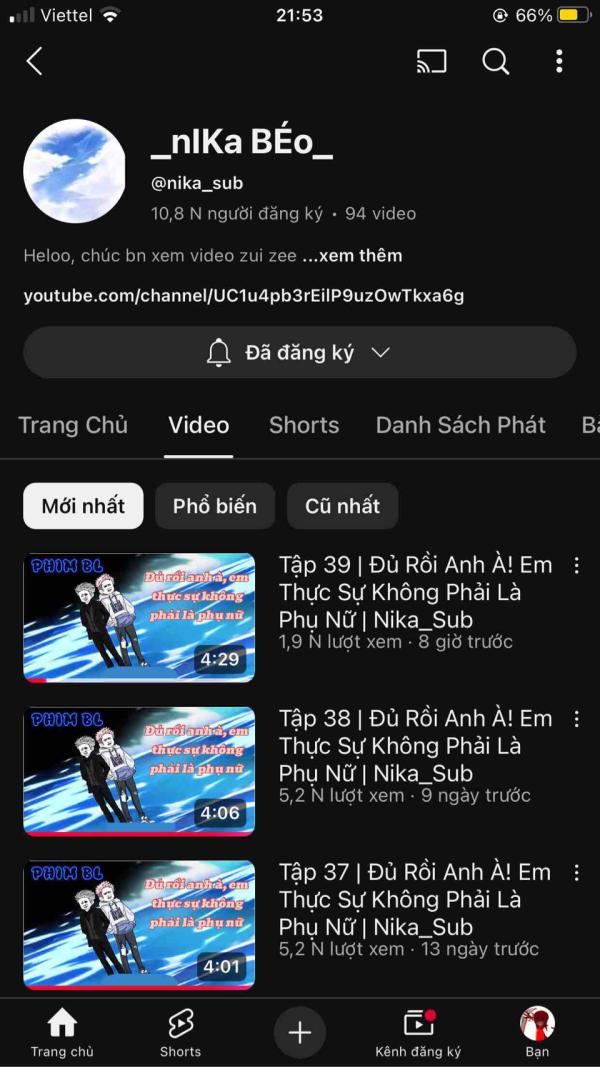Go to the Bạn profile tab
This screenshot has width=600, height=1067.
click(537, 1033)
